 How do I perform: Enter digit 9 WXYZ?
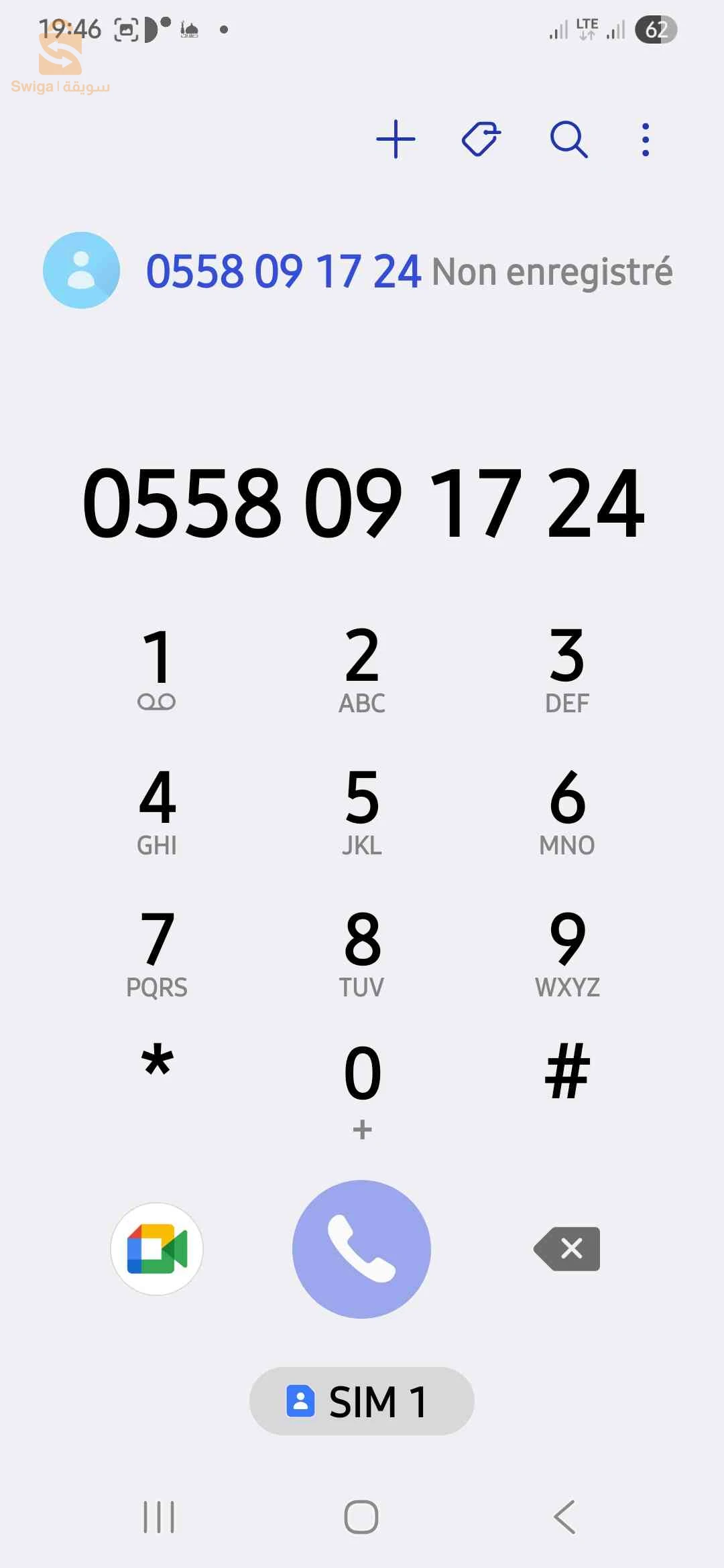[x=567, y=951]
